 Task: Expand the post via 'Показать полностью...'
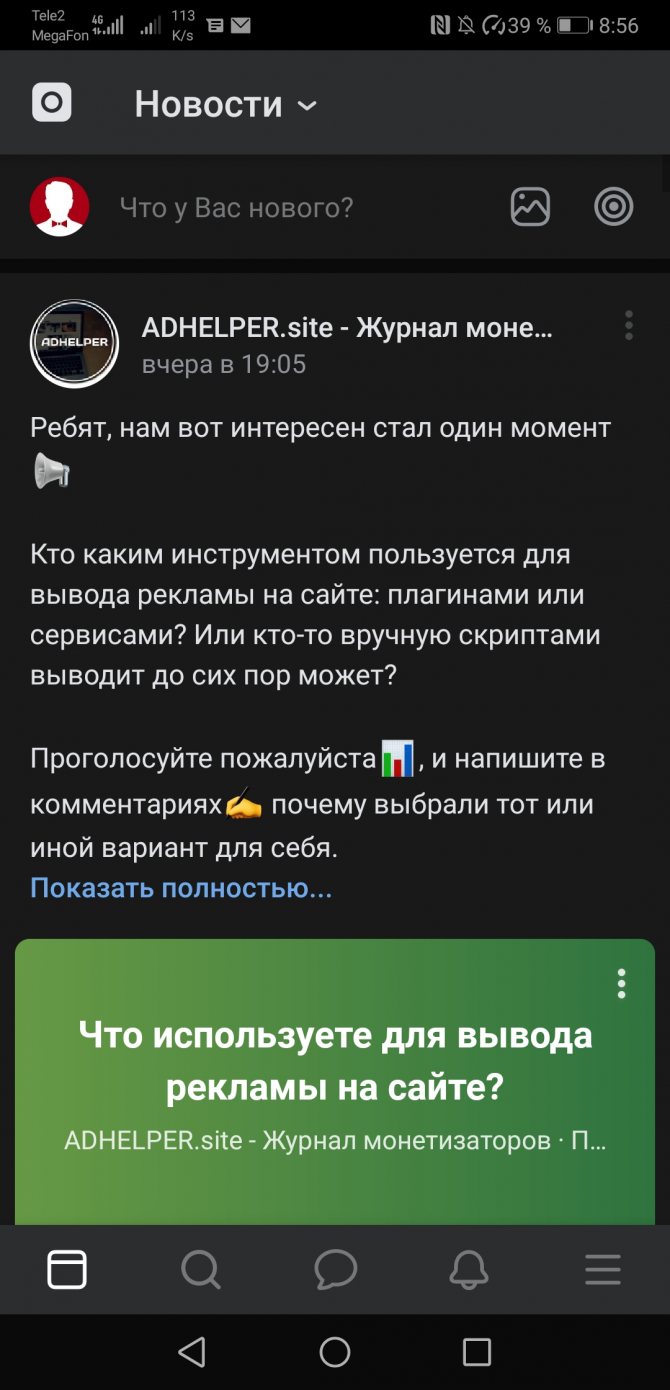pos(181,887)
